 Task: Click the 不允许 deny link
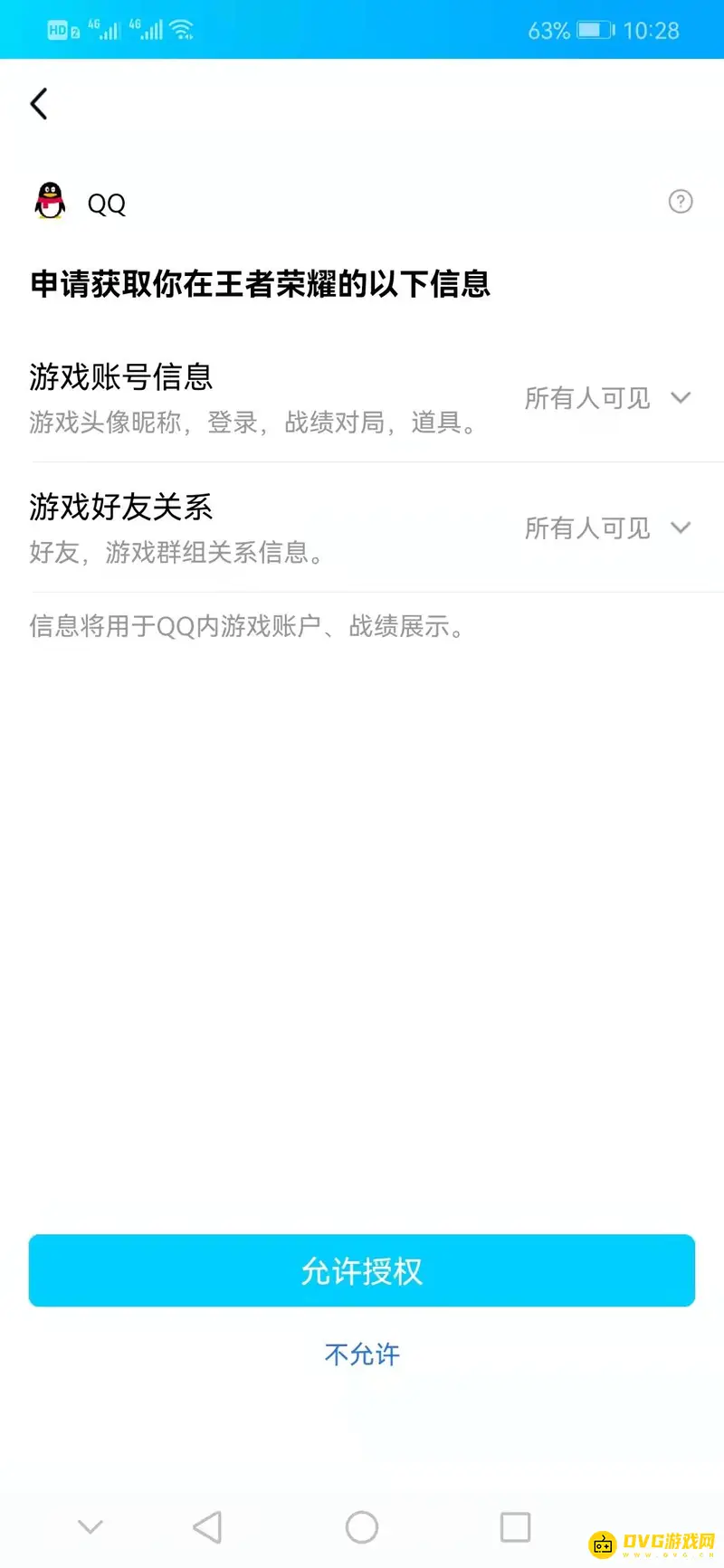pos(361,1353)
